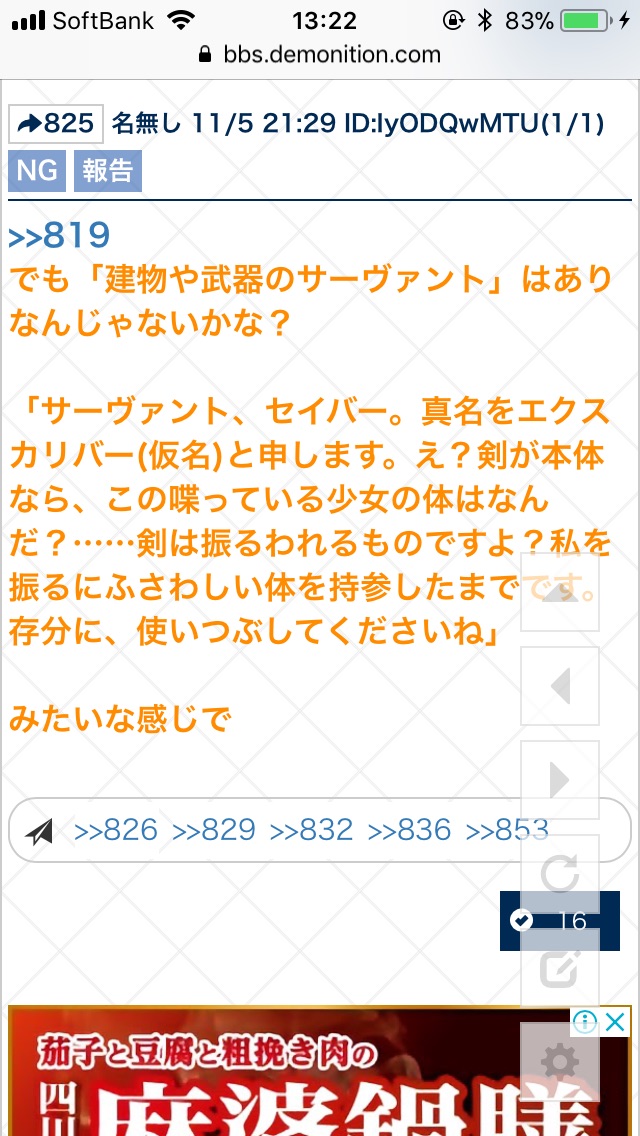Report this post with 報告 button
This screenshot has height=1136, width=640.
pyautogui.click(x=107, y=171)
